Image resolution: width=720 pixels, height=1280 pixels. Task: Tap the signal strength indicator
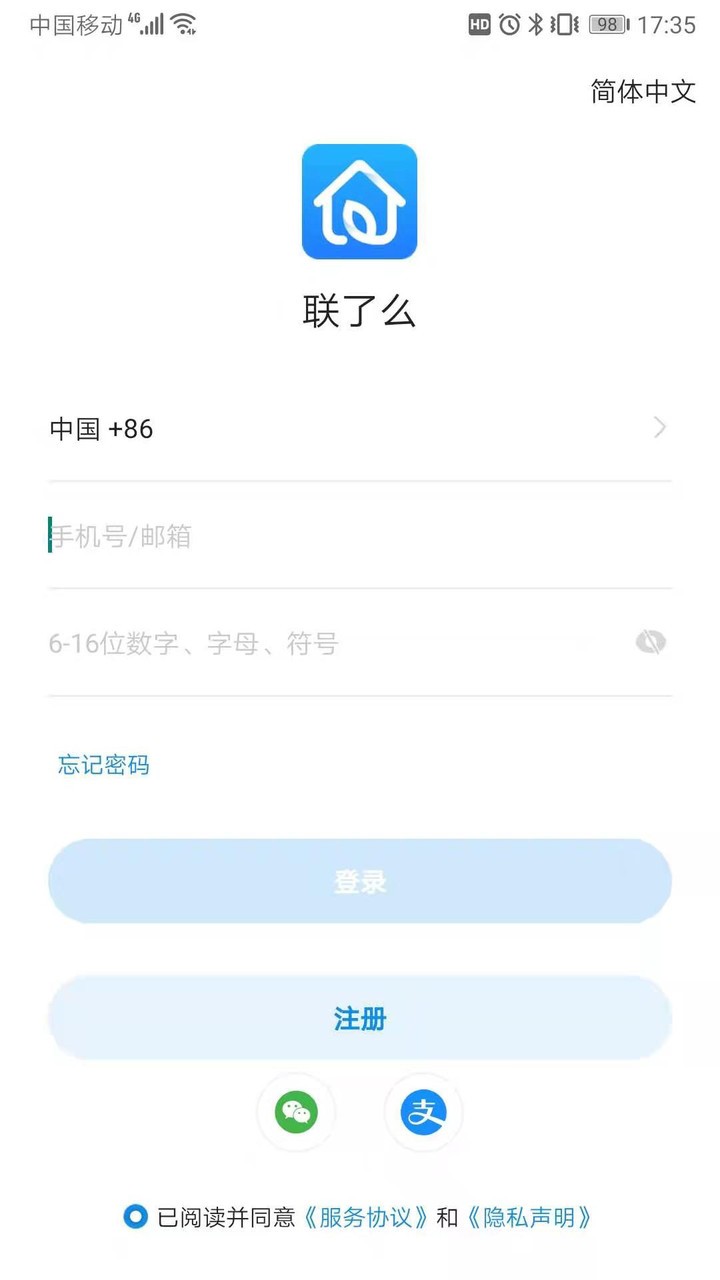(x=152, y=25)
